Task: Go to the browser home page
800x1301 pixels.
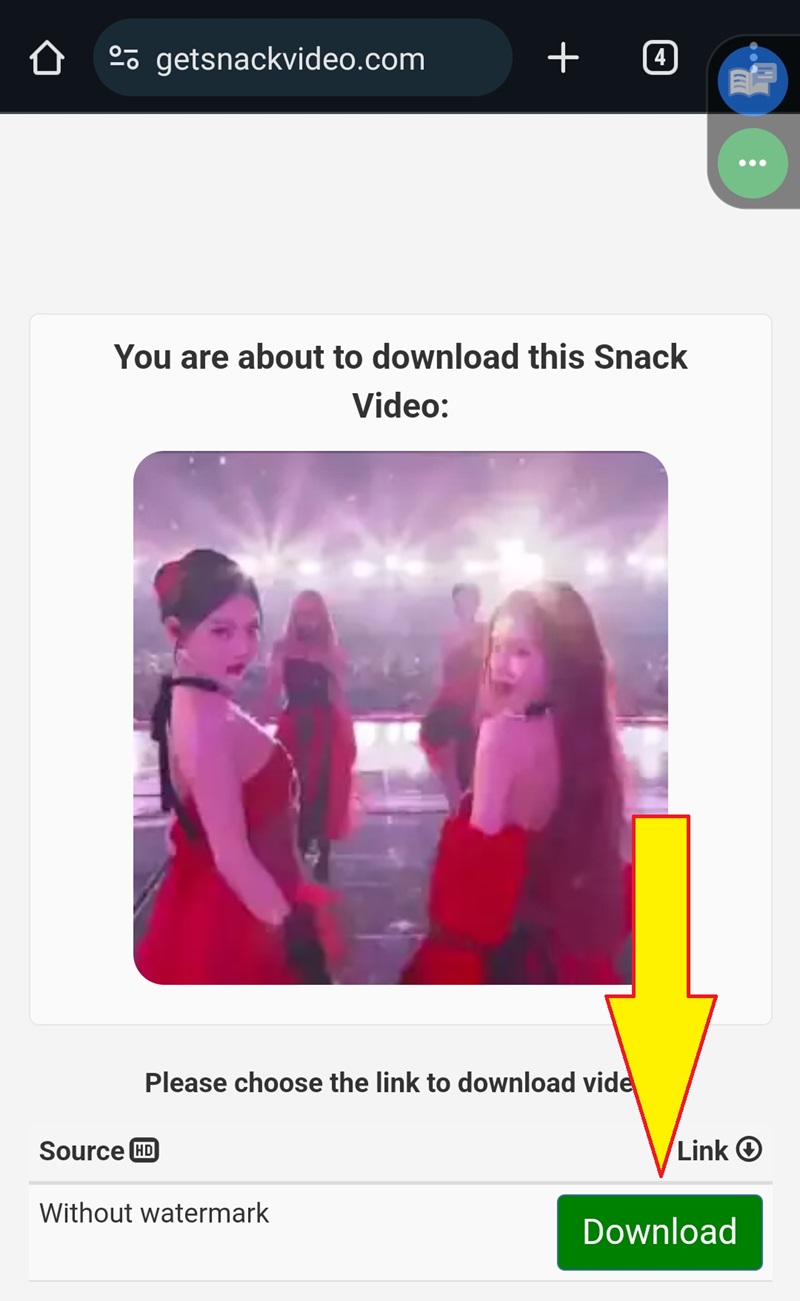Action: point(47,59)
